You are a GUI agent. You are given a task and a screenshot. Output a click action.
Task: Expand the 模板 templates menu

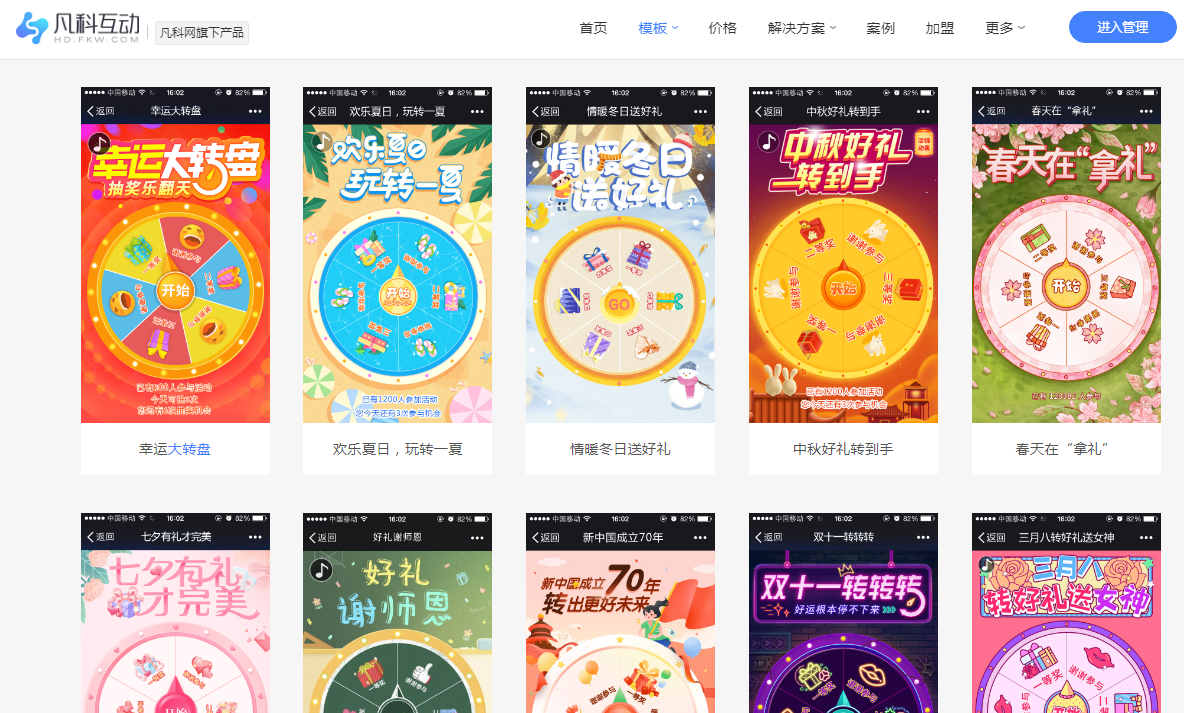coord(658,28)
